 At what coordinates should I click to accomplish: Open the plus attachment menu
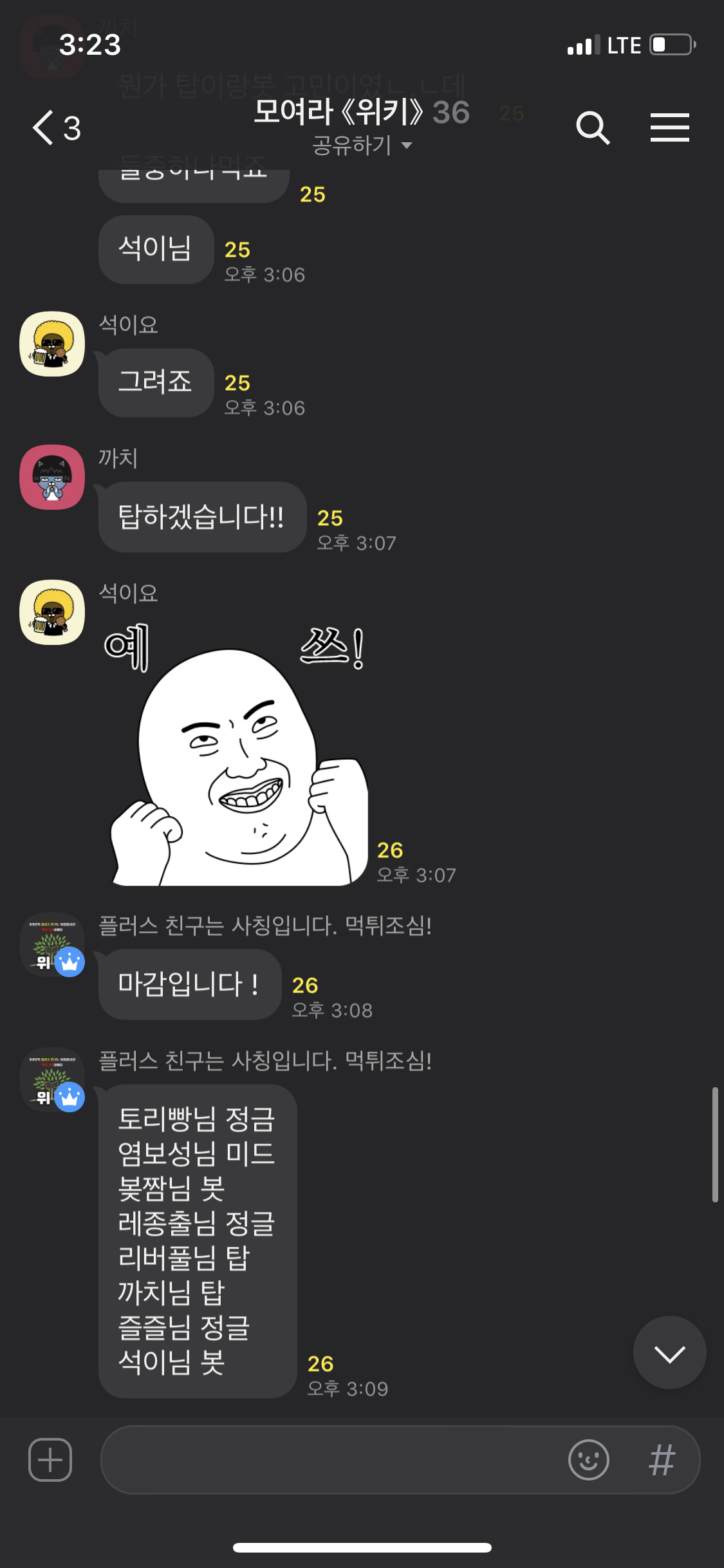point(50,1460)
